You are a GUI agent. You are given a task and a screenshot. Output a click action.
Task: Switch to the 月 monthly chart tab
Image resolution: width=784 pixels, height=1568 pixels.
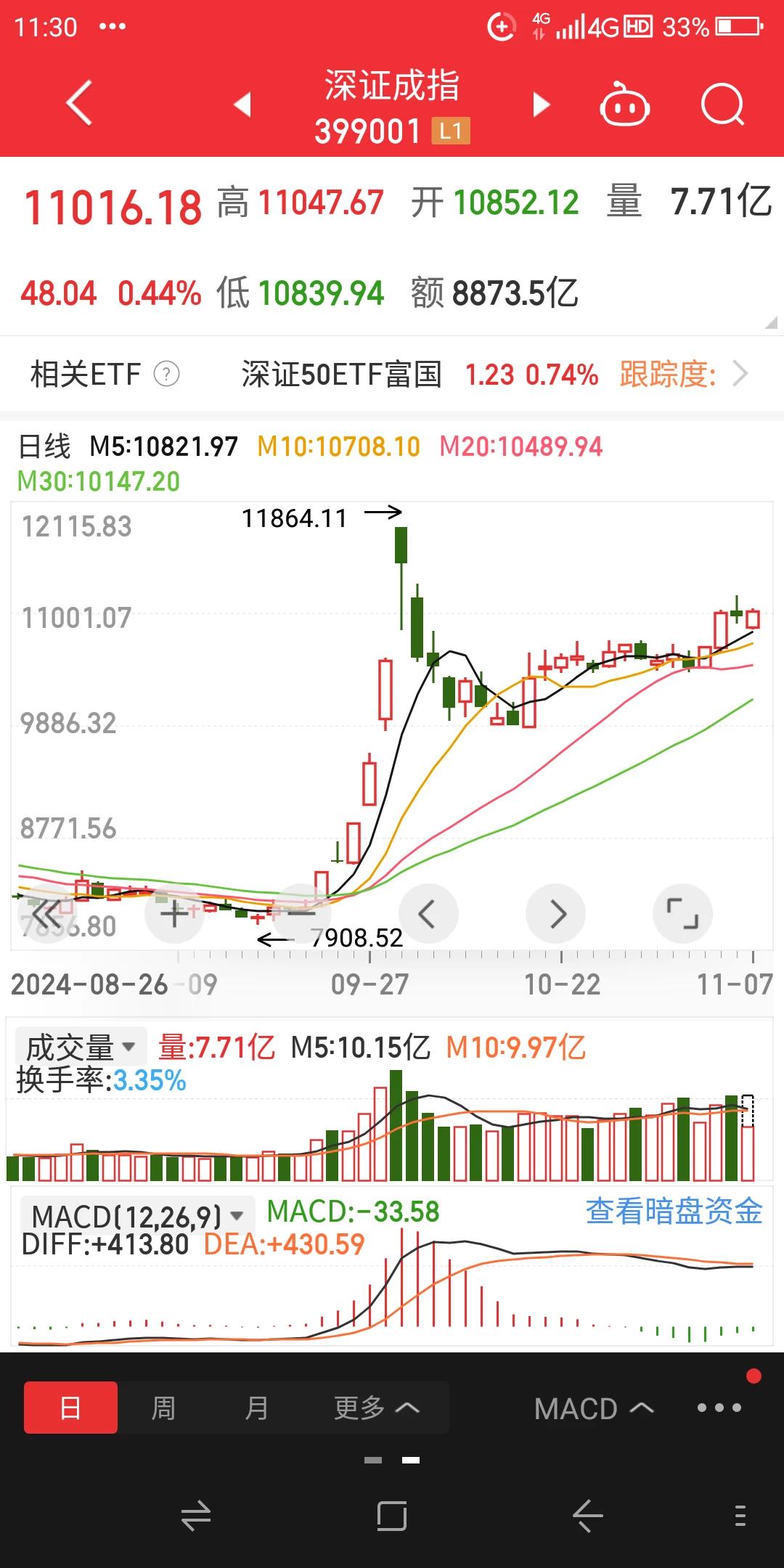tap(256, 1408)
